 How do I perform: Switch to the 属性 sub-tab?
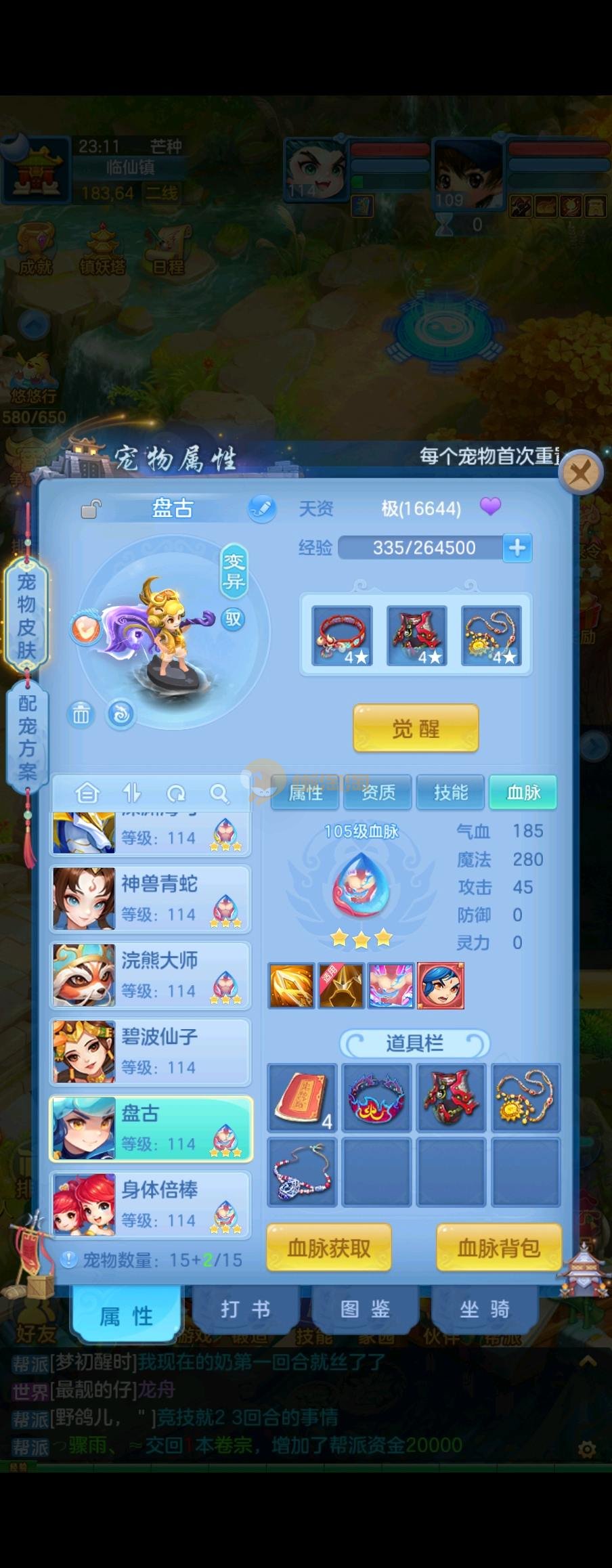tap(305, 792)
